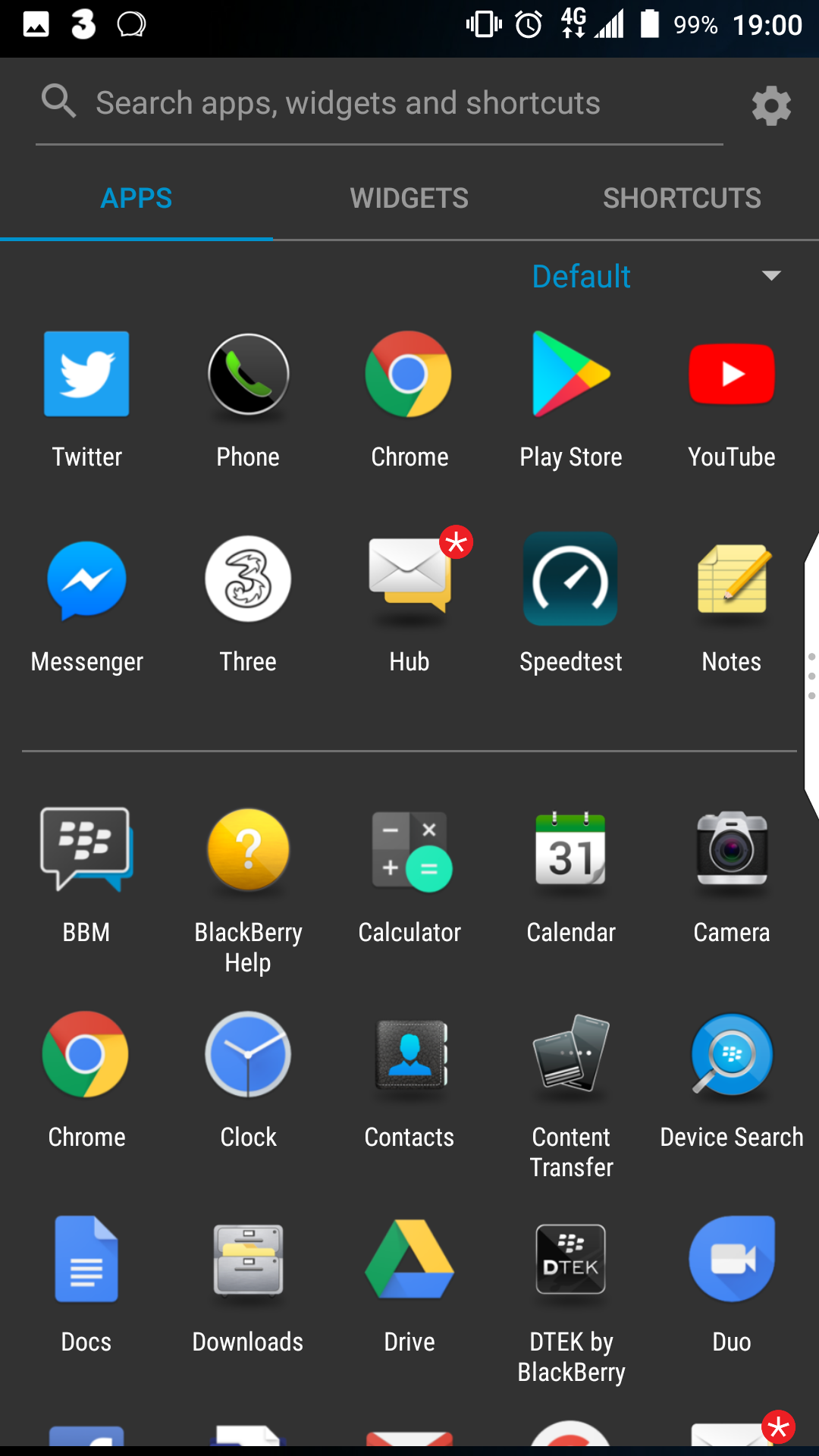Open the launcher settings gear

[771, 105]
